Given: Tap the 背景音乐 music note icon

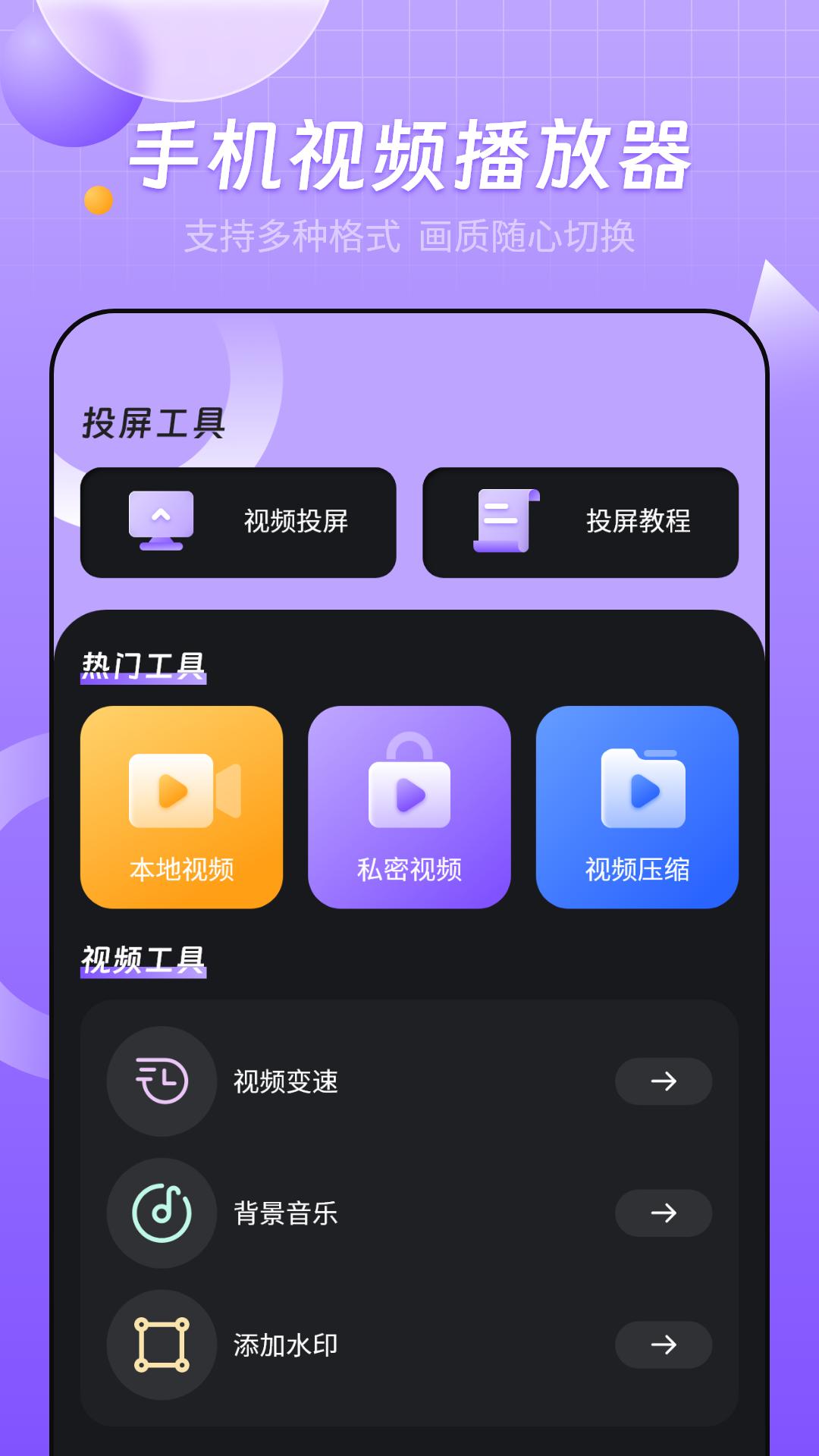Looking at the screenshot, I should tap(162, 1214).
